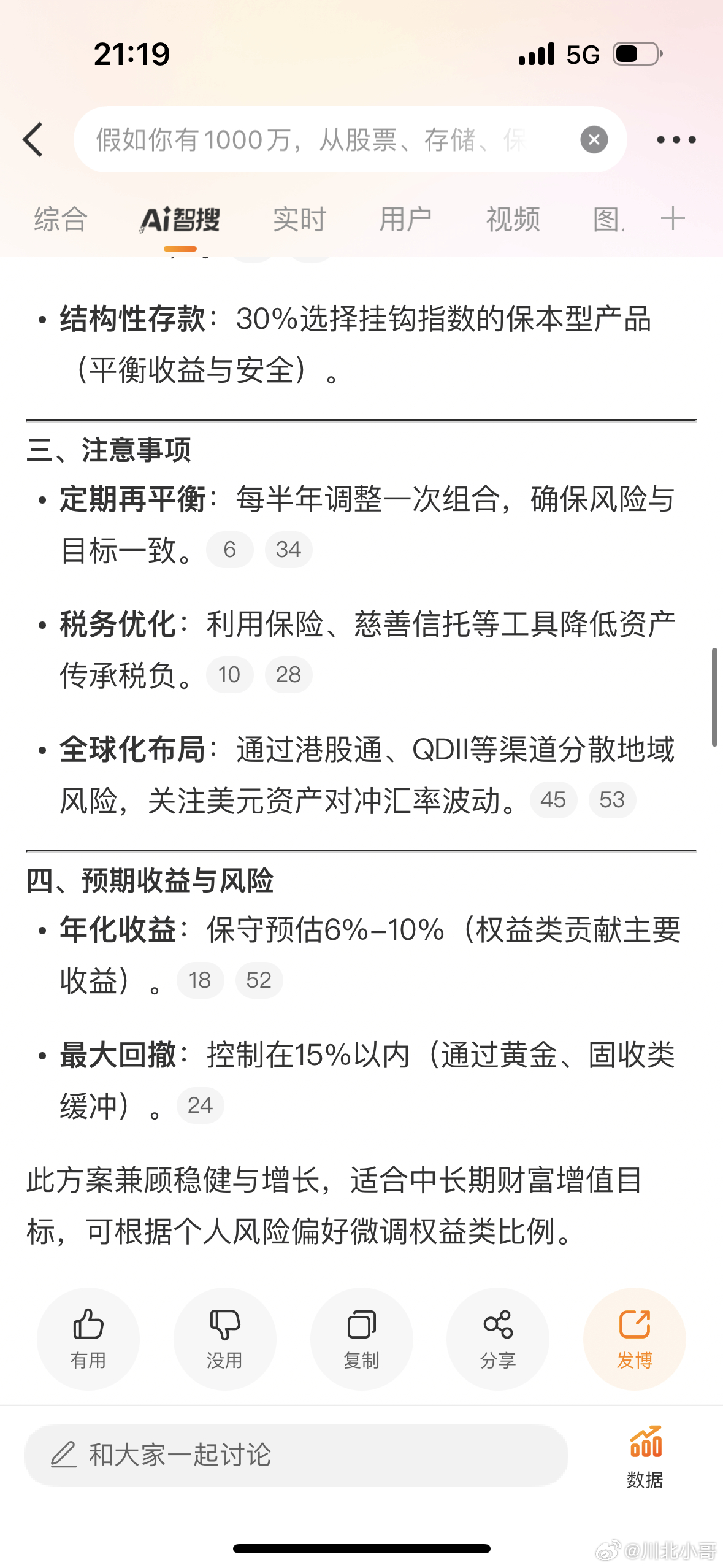Mark the answer as 没用
The height and width of the screenshot is (1568, 723).
tap(224, 1339)
